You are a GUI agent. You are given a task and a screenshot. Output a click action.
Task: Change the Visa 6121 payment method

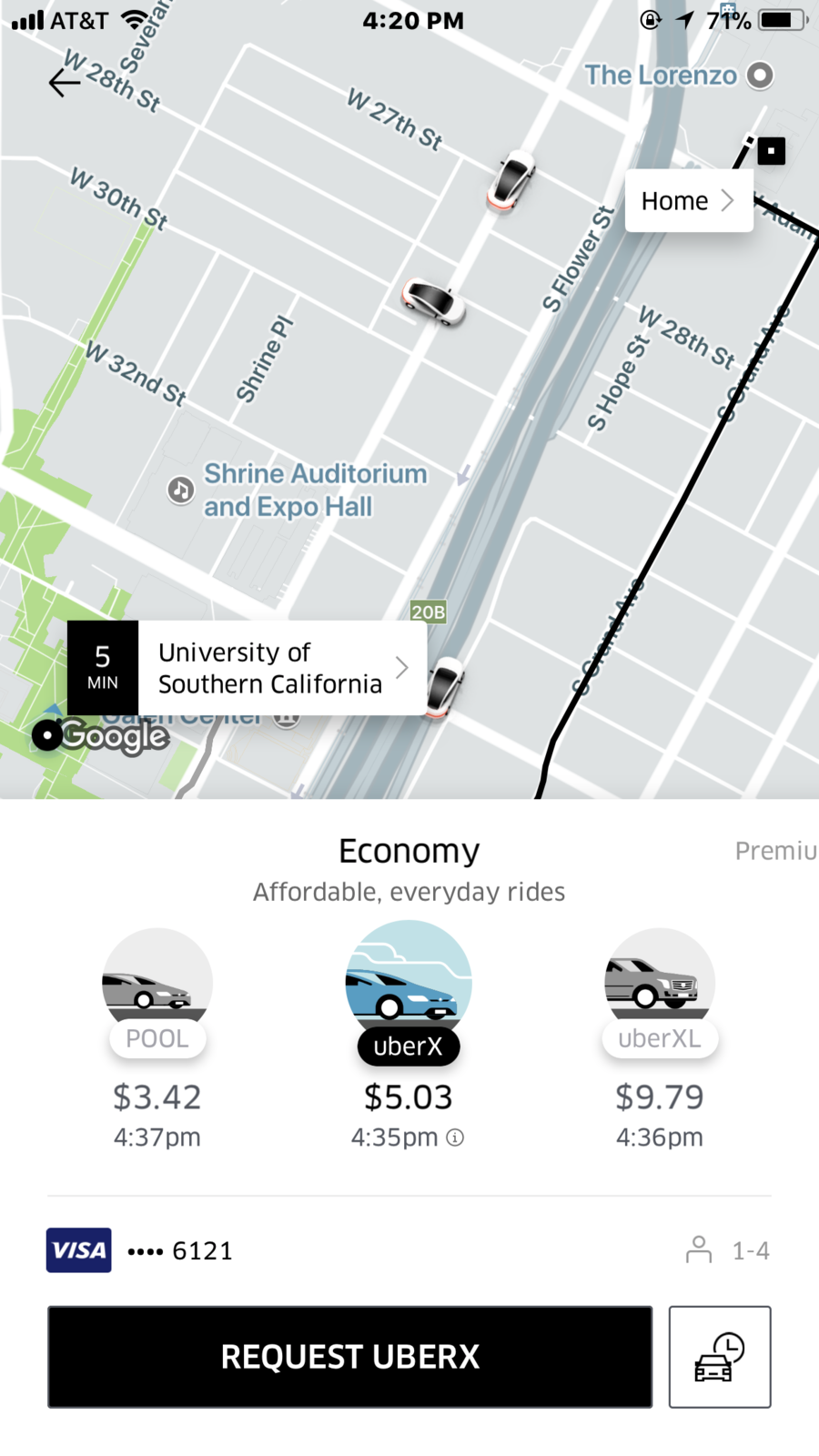[140, 1250]
